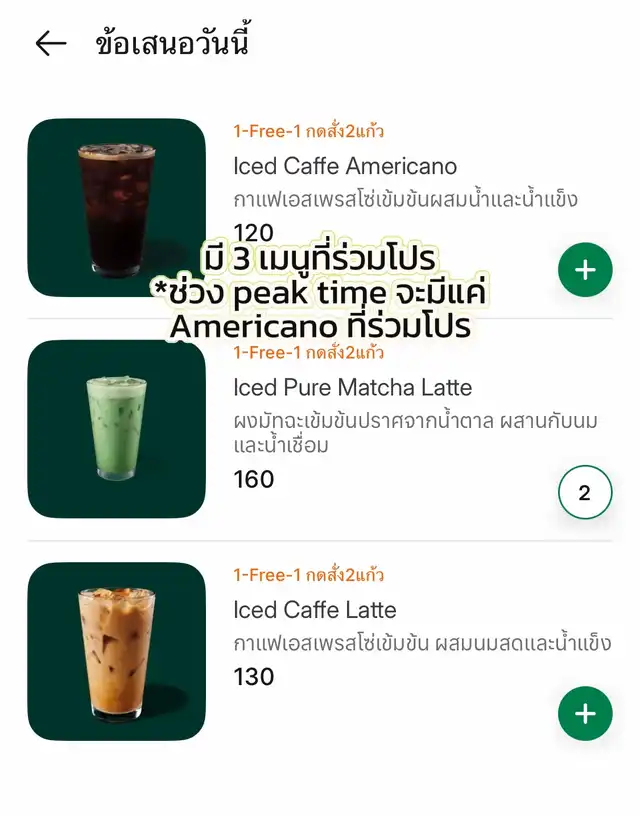Go back from today's offers page
The image size is (640, 816).
click(50, 43)
